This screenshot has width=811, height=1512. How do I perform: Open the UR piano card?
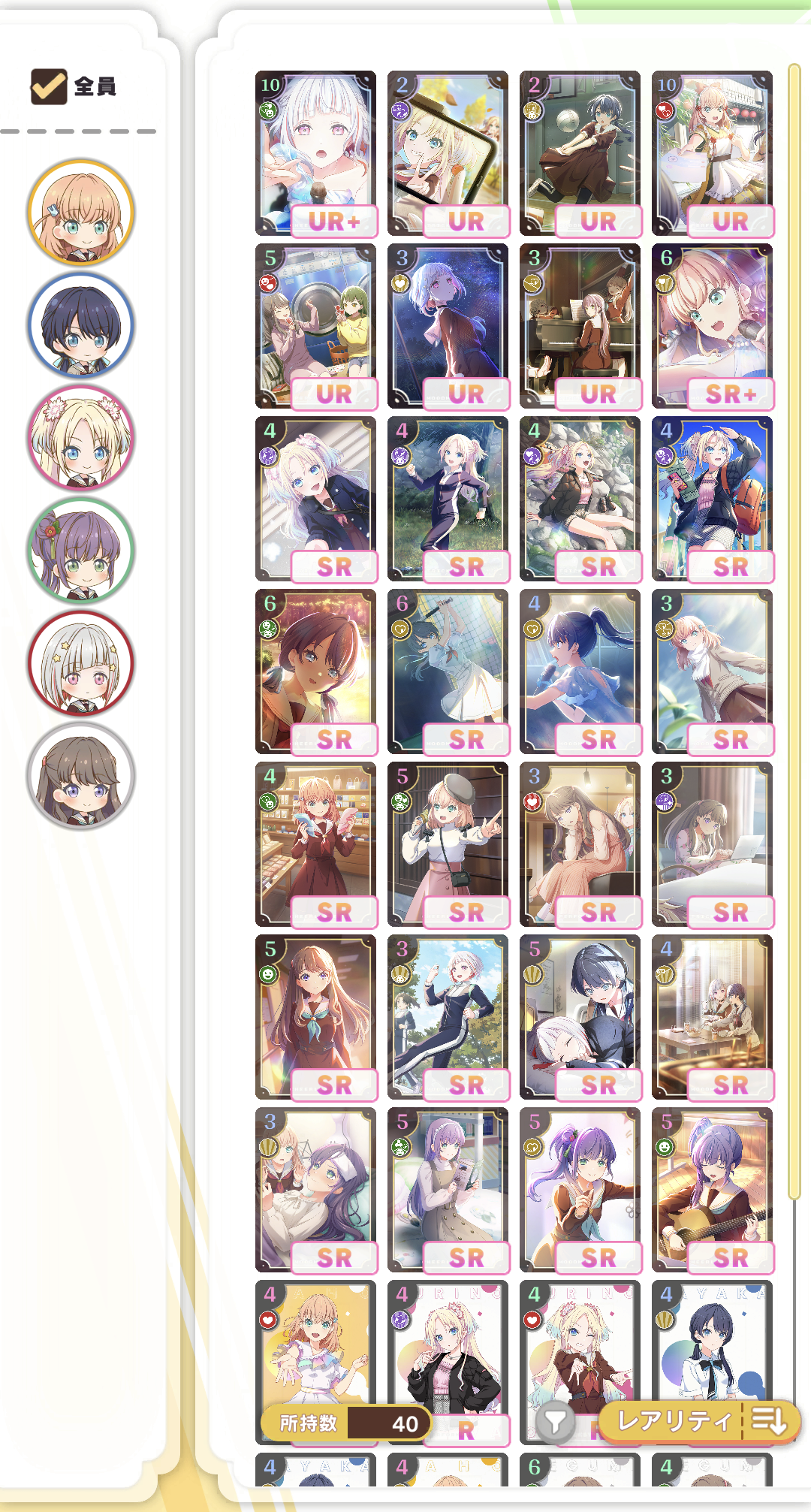point(580,326)
